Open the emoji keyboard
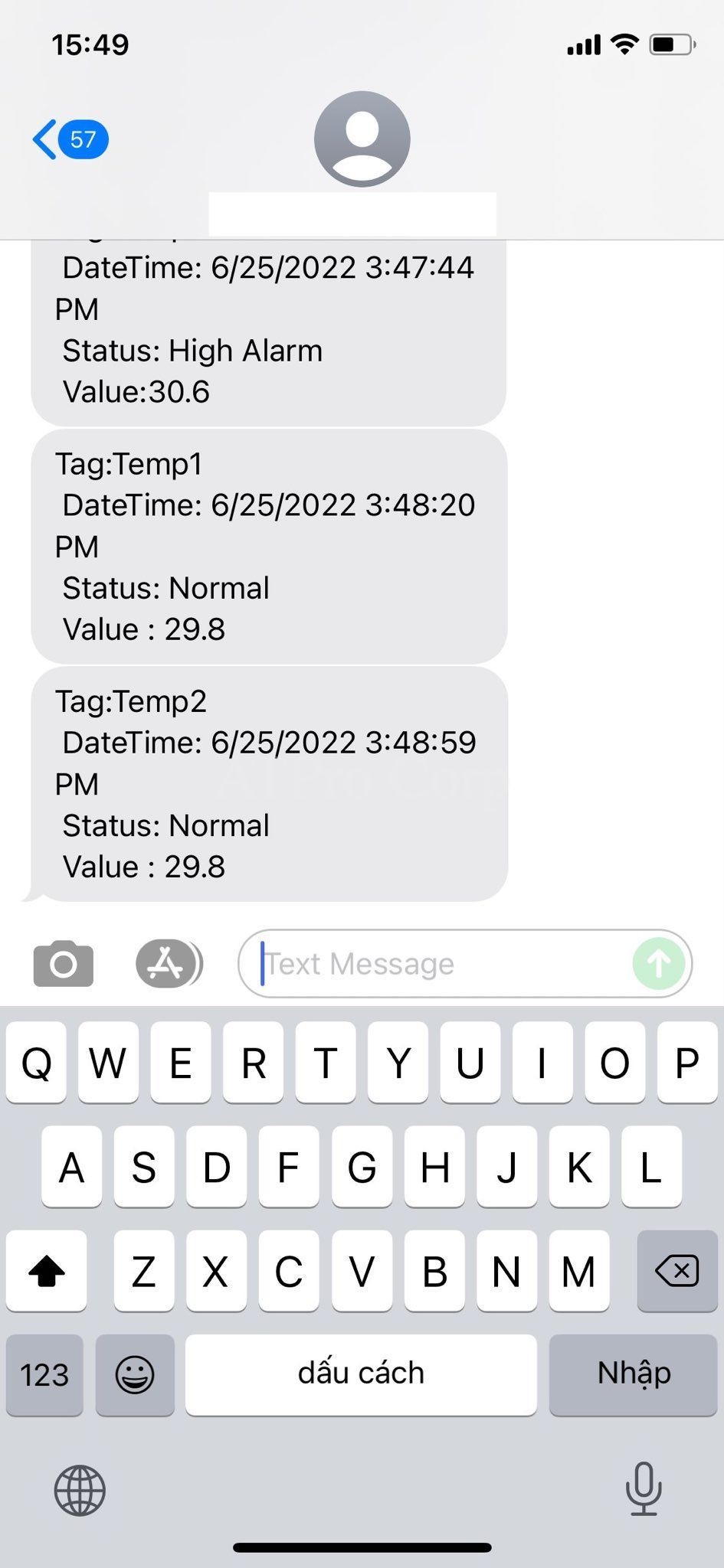Image resolution: width=724 pixels, height=1568 pixels. (135, 1375)
